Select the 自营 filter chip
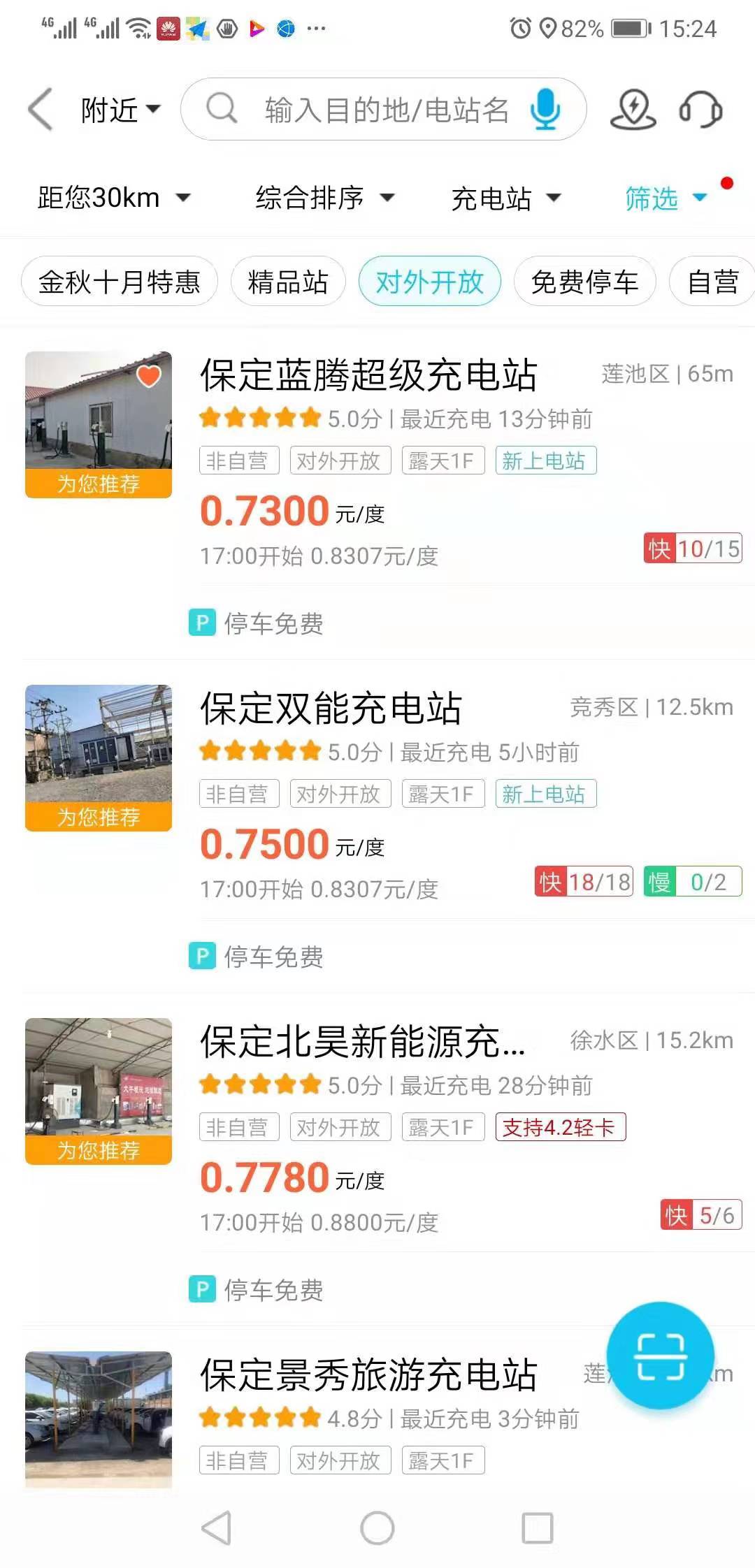This screenshot has width=755, height=1568. 712,282
